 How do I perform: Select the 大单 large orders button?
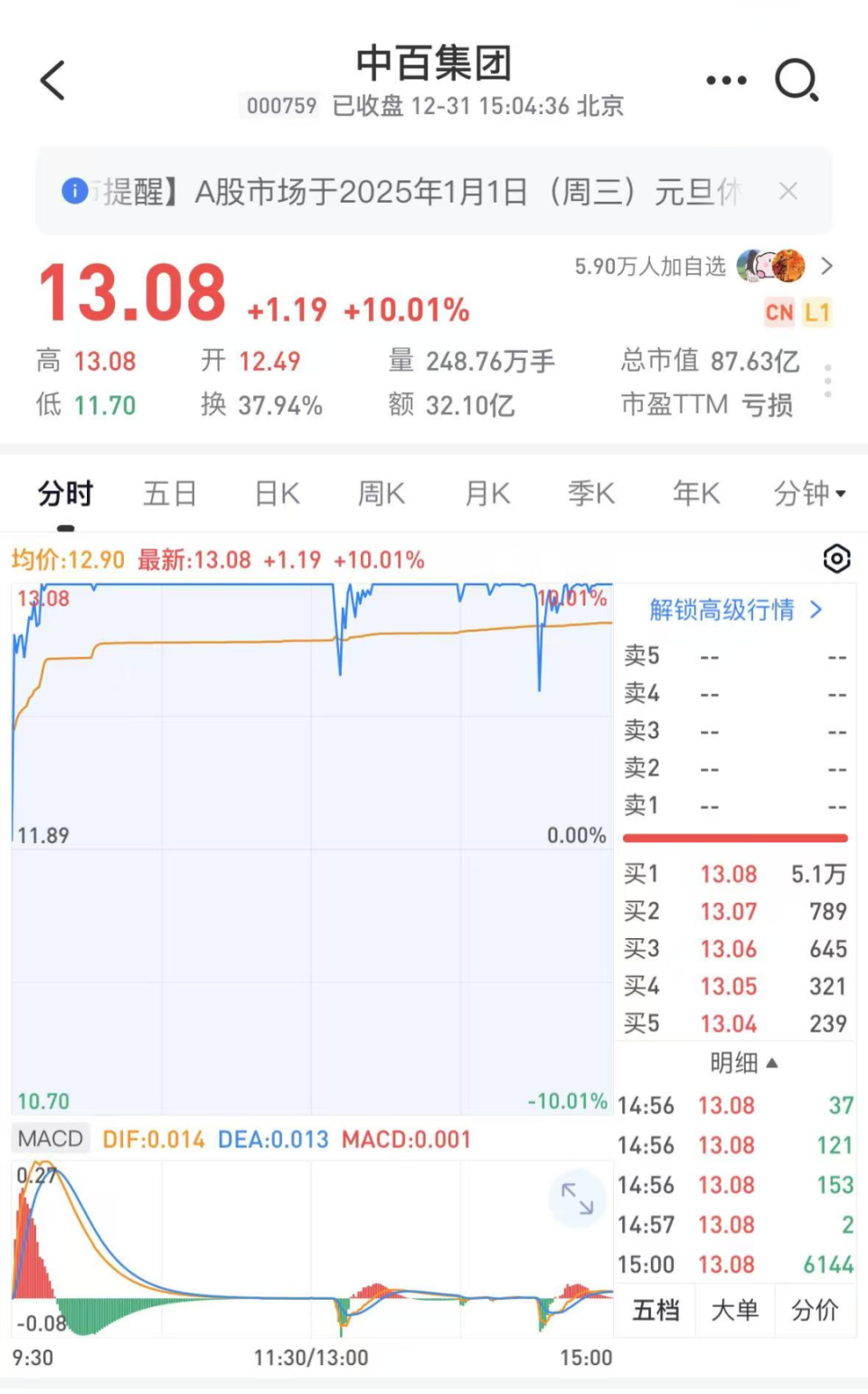[734, 1310]
